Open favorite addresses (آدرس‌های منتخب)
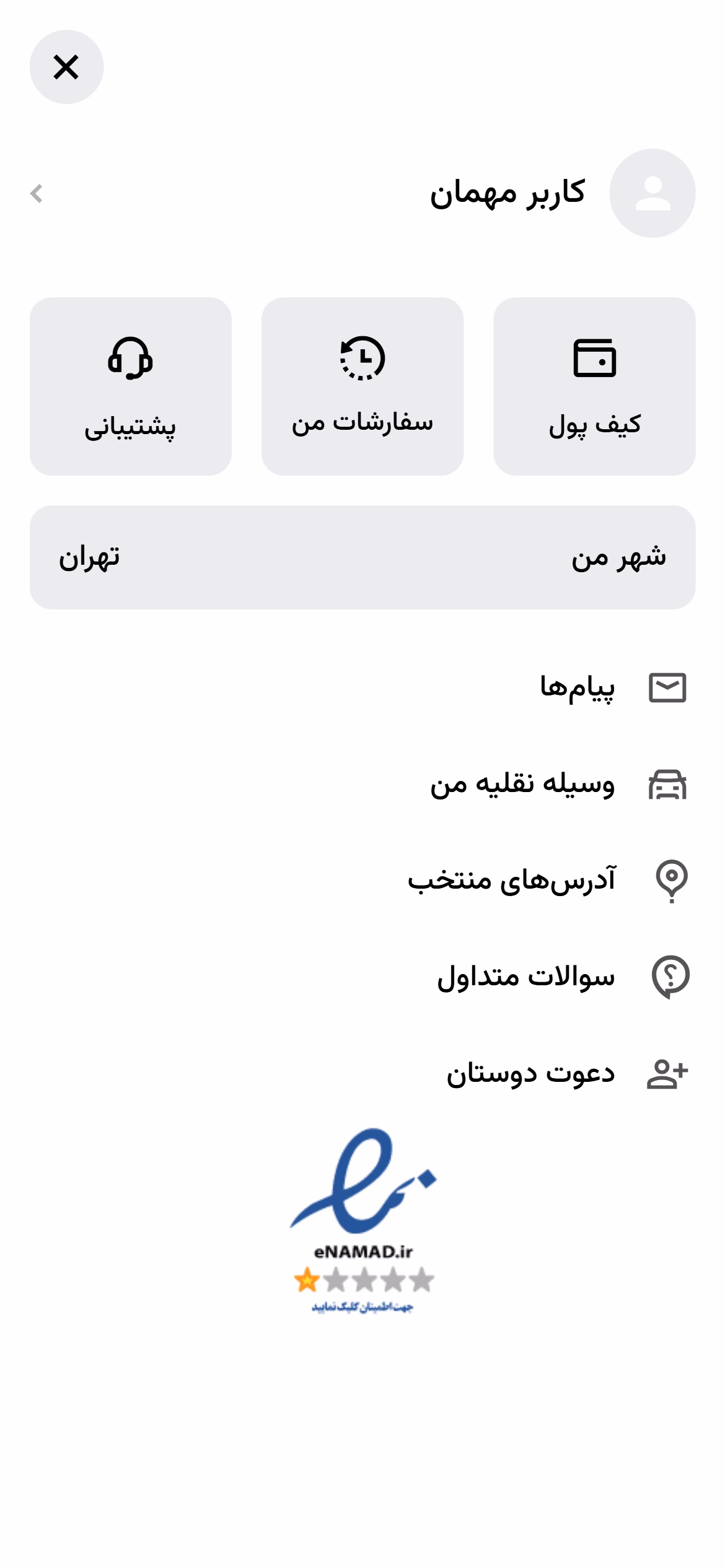The height and width of the screenshot is (1568, 725). tap(362, 881)
